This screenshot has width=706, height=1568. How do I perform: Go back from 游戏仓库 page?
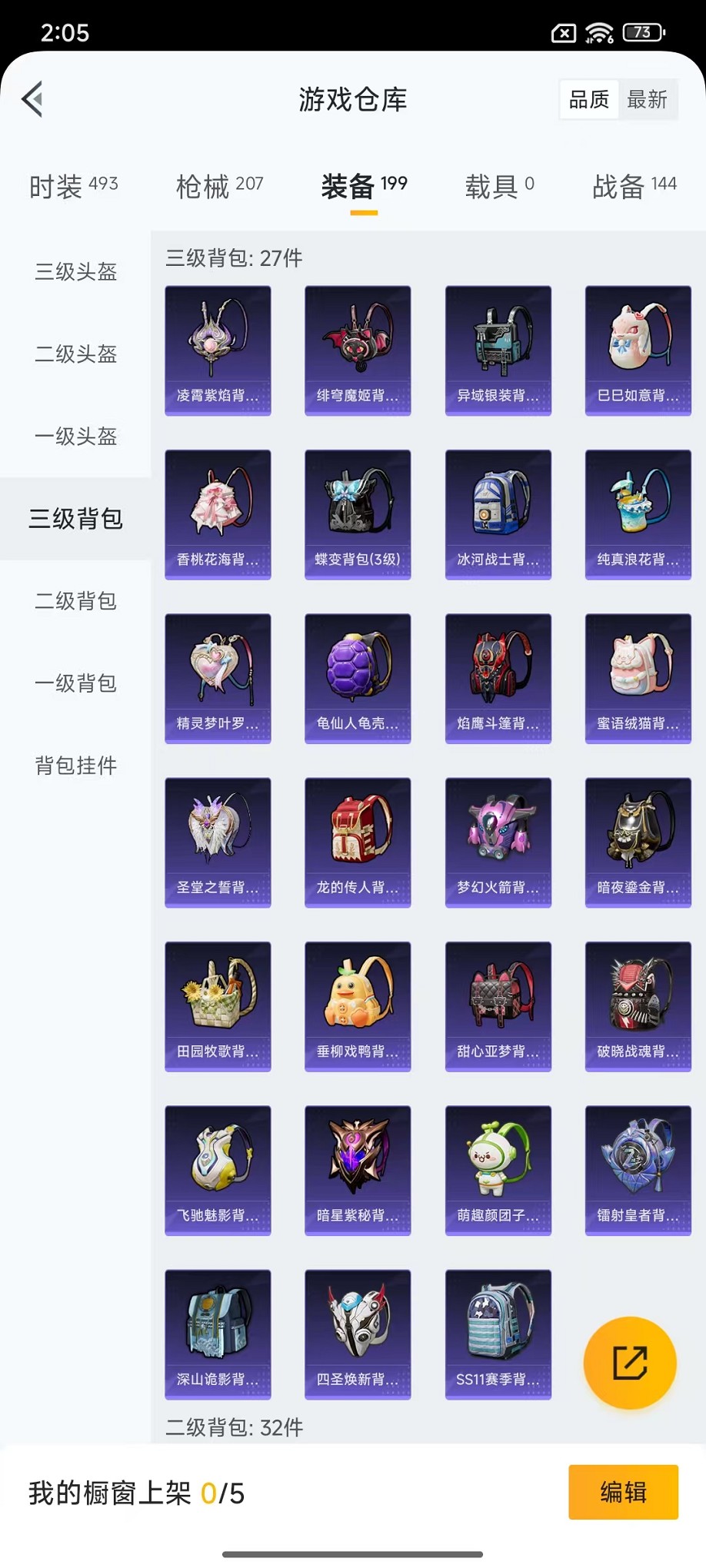32,99
